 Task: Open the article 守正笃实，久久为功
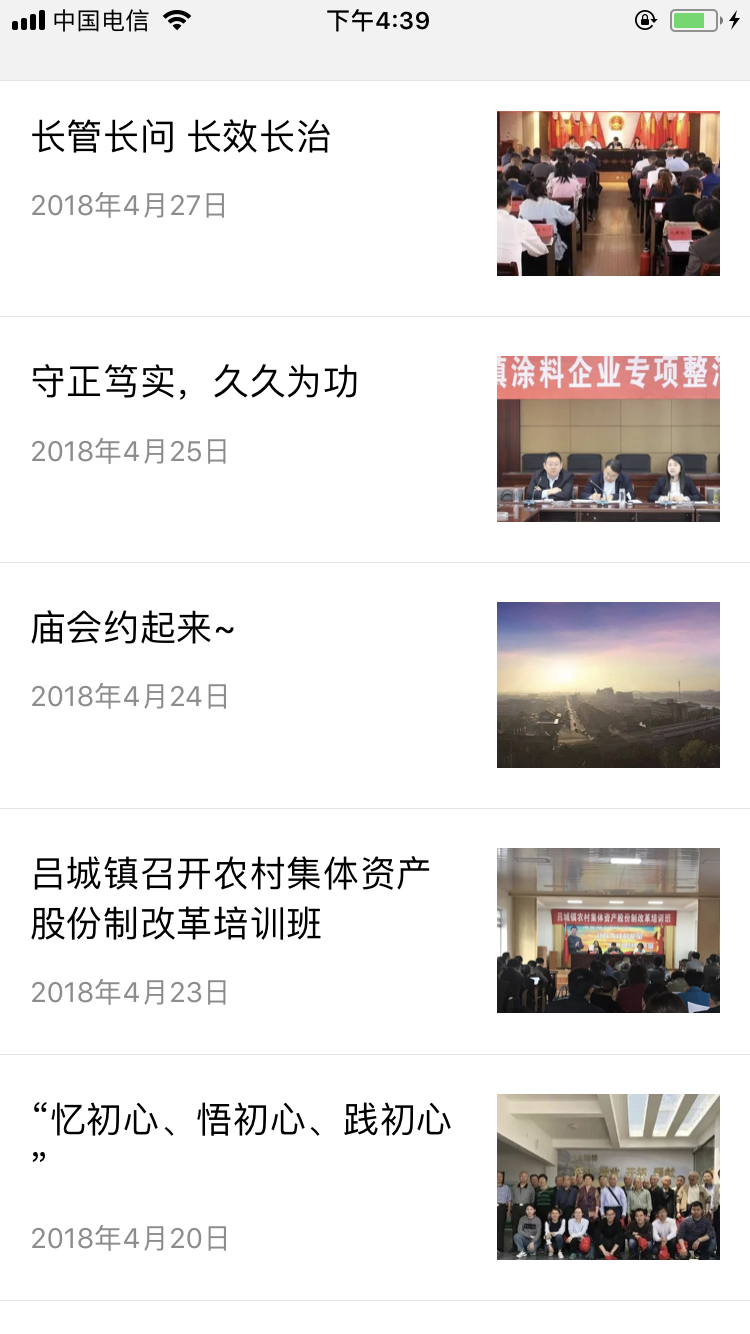tap(195, 383)
